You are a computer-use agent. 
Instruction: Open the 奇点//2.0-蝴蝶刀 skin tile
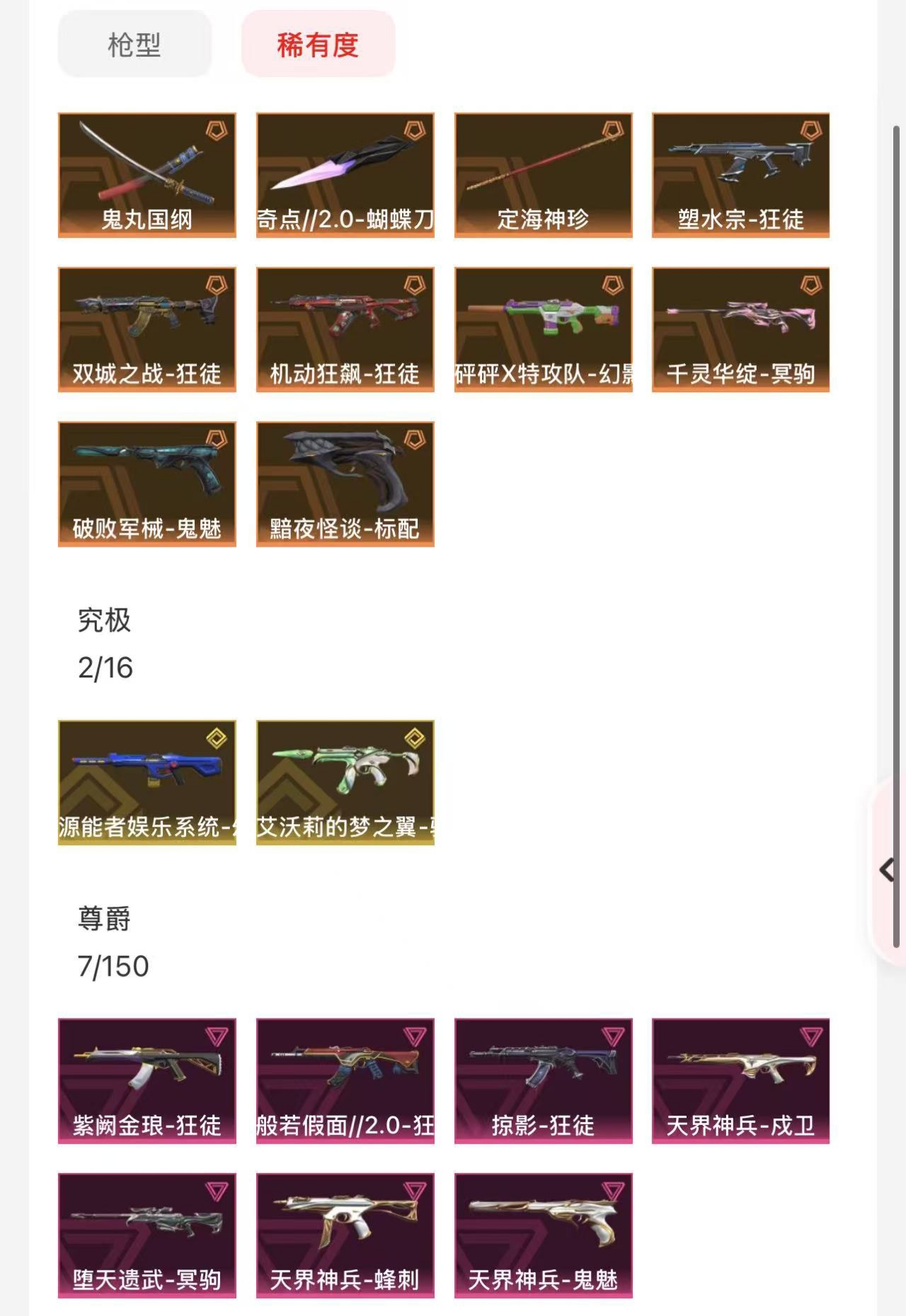(x=345, y=175)
